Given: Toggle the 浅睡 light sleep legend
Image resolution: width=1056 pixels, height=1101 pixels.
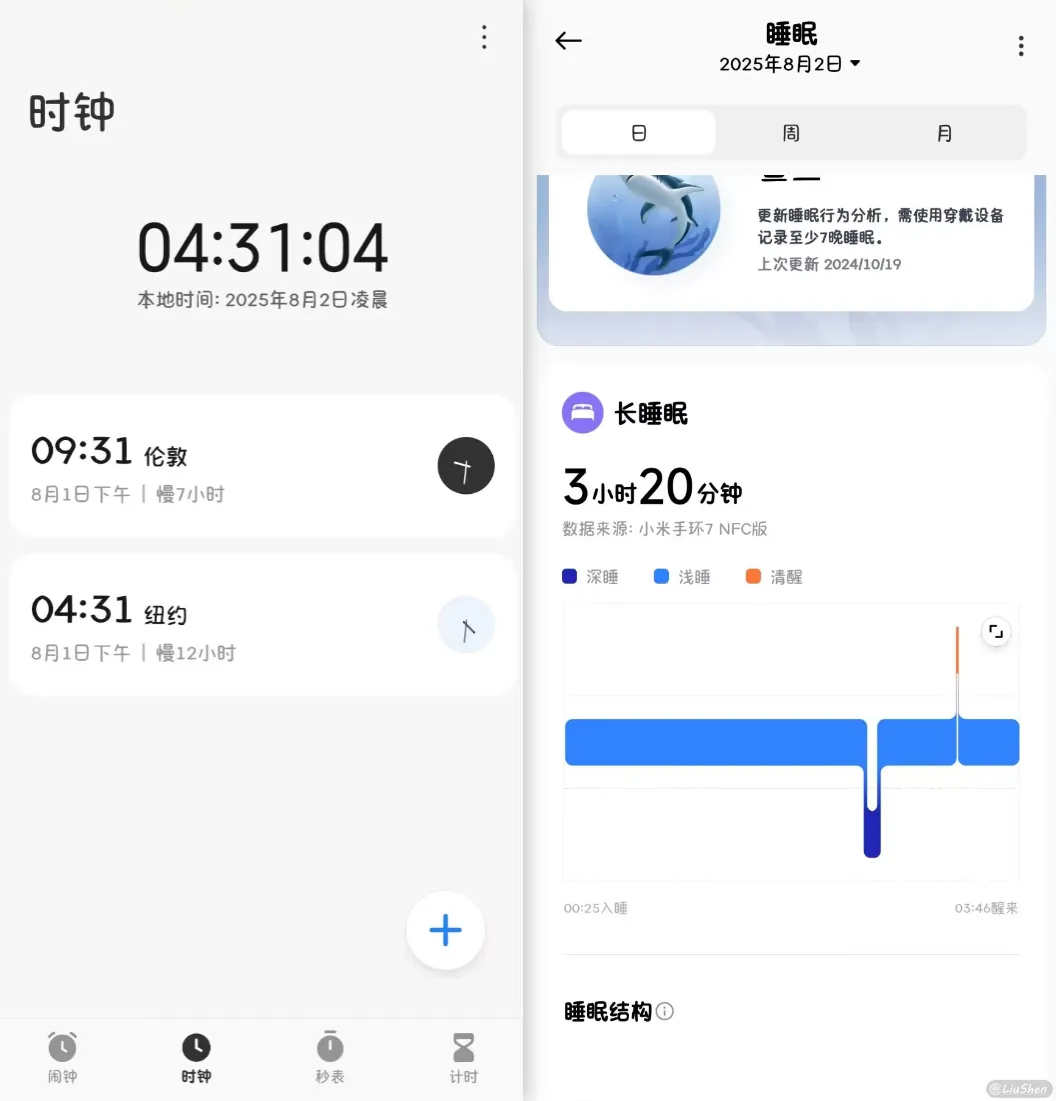Looking at the screenshot, I should [x=682, y=576].
